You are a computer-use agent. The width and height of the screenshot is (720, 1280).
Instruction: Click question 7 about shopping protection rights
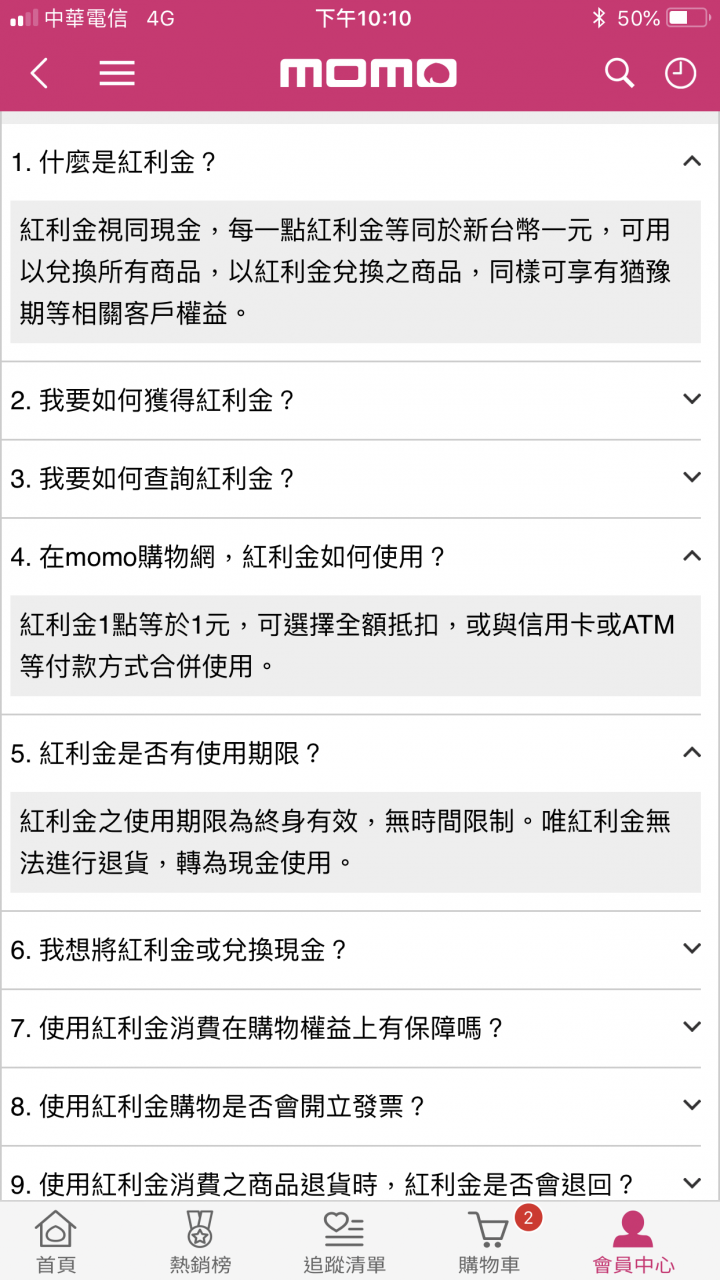pyautogui.click(x=360, y=1026)
